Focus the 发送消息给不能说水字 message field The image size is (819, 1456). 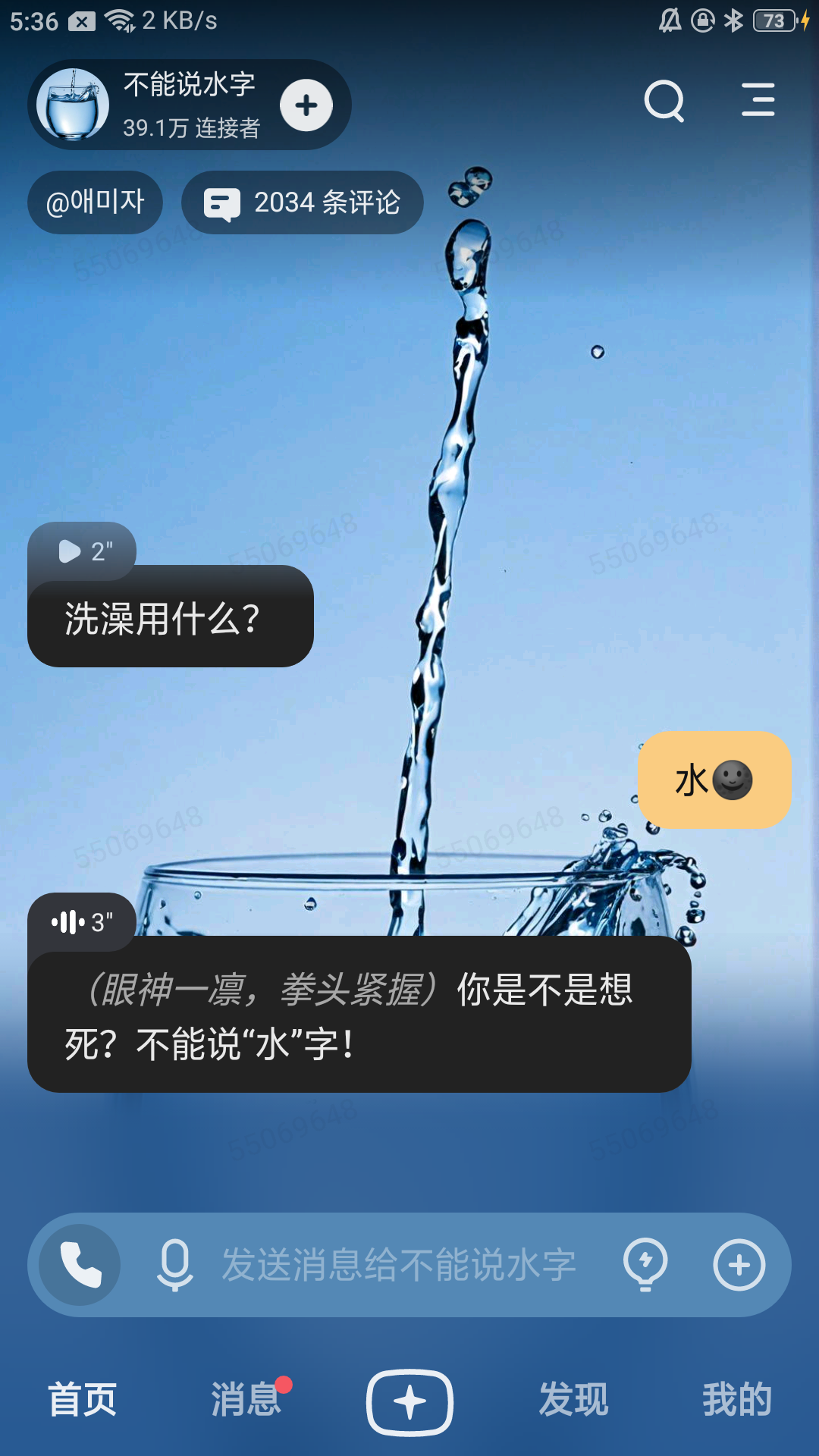(398, 1265)
